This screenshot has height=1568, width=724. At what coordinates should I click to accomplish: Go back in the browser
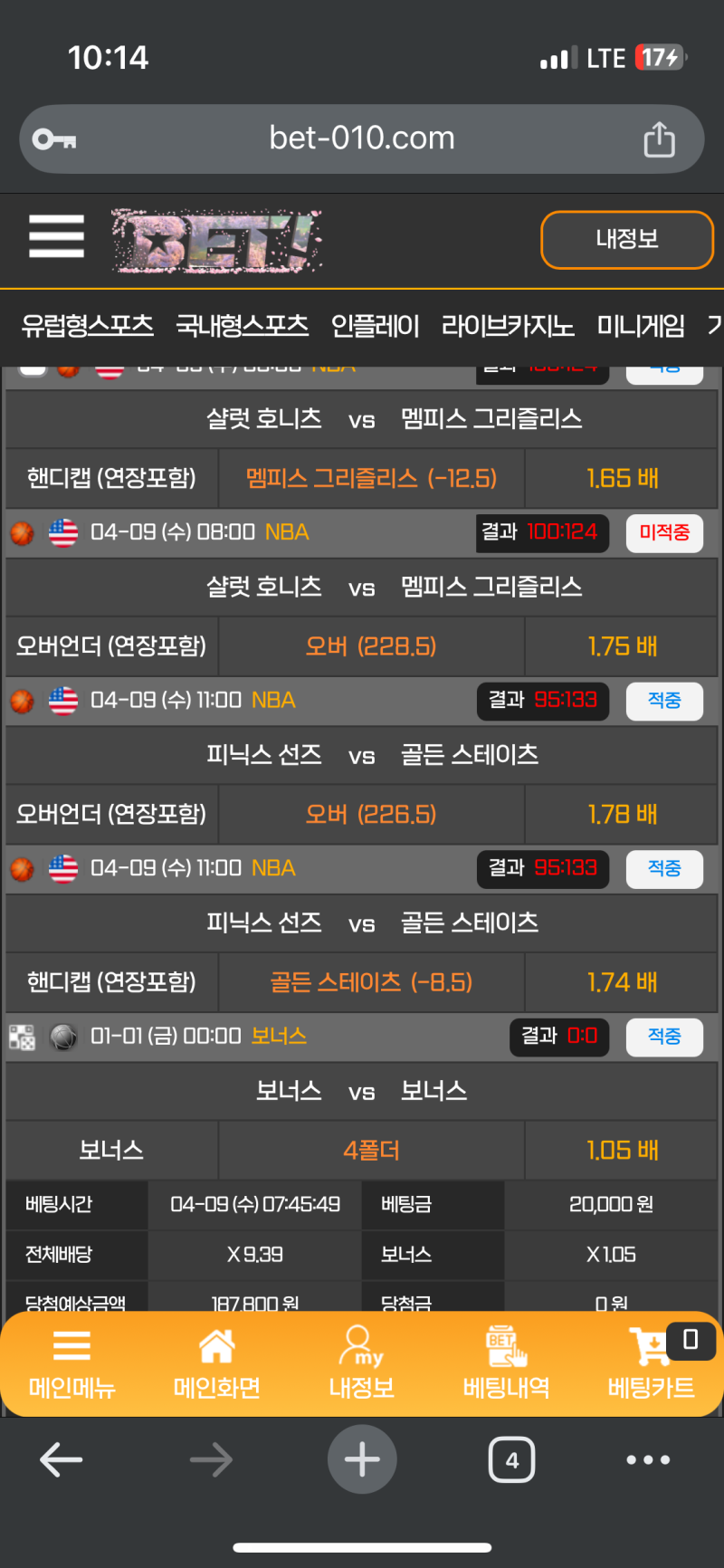point(62,1459)
